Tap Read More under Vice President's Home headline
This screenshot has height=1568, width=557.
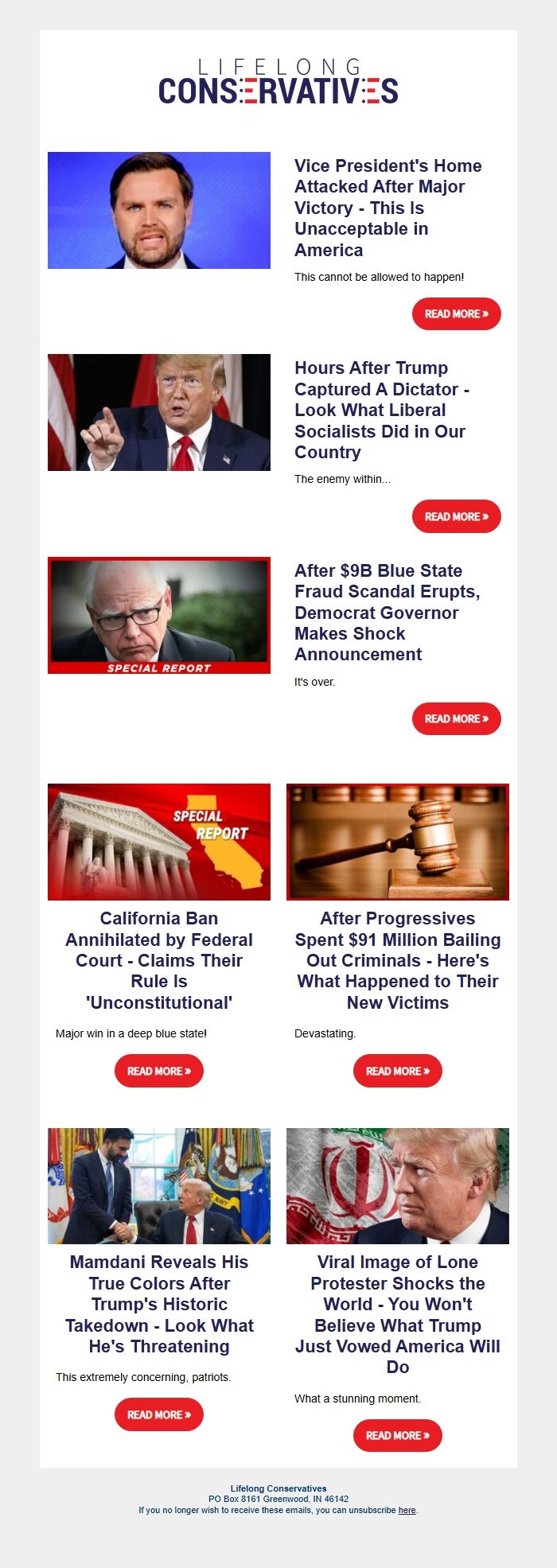pos(456,314)
